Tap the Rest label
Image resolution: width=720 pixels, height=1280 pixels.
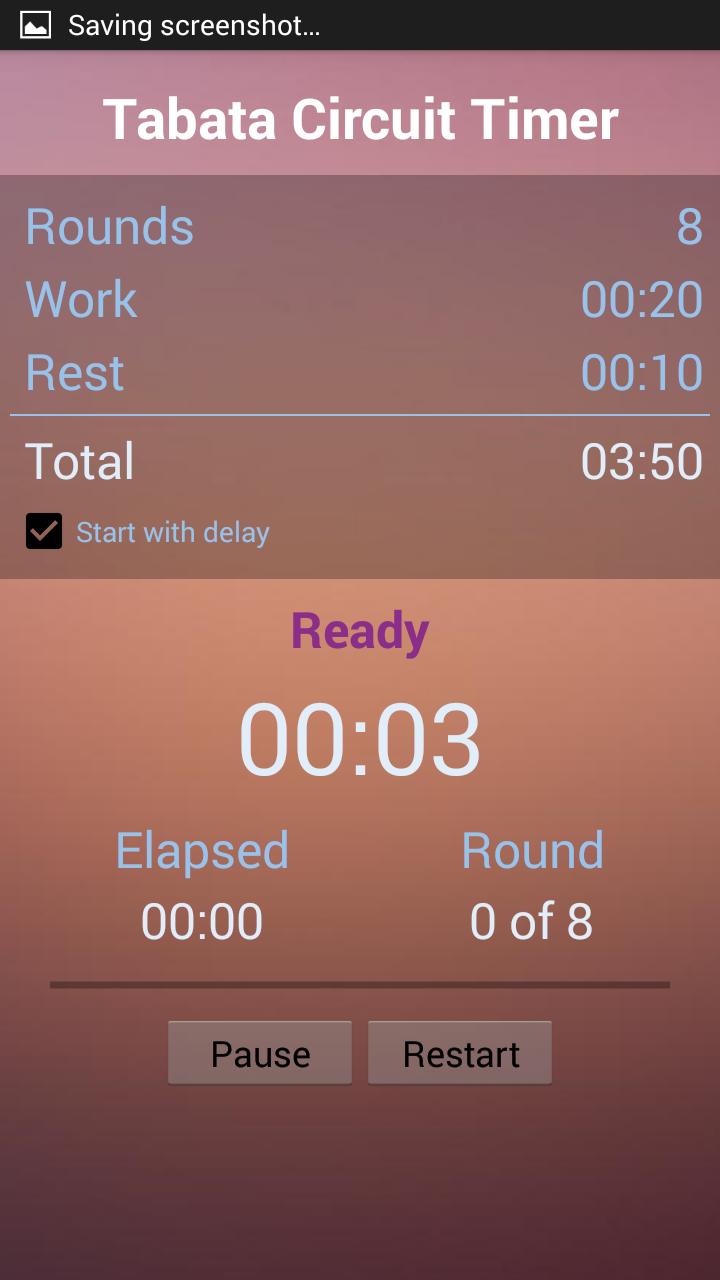[x=73, y=372]
